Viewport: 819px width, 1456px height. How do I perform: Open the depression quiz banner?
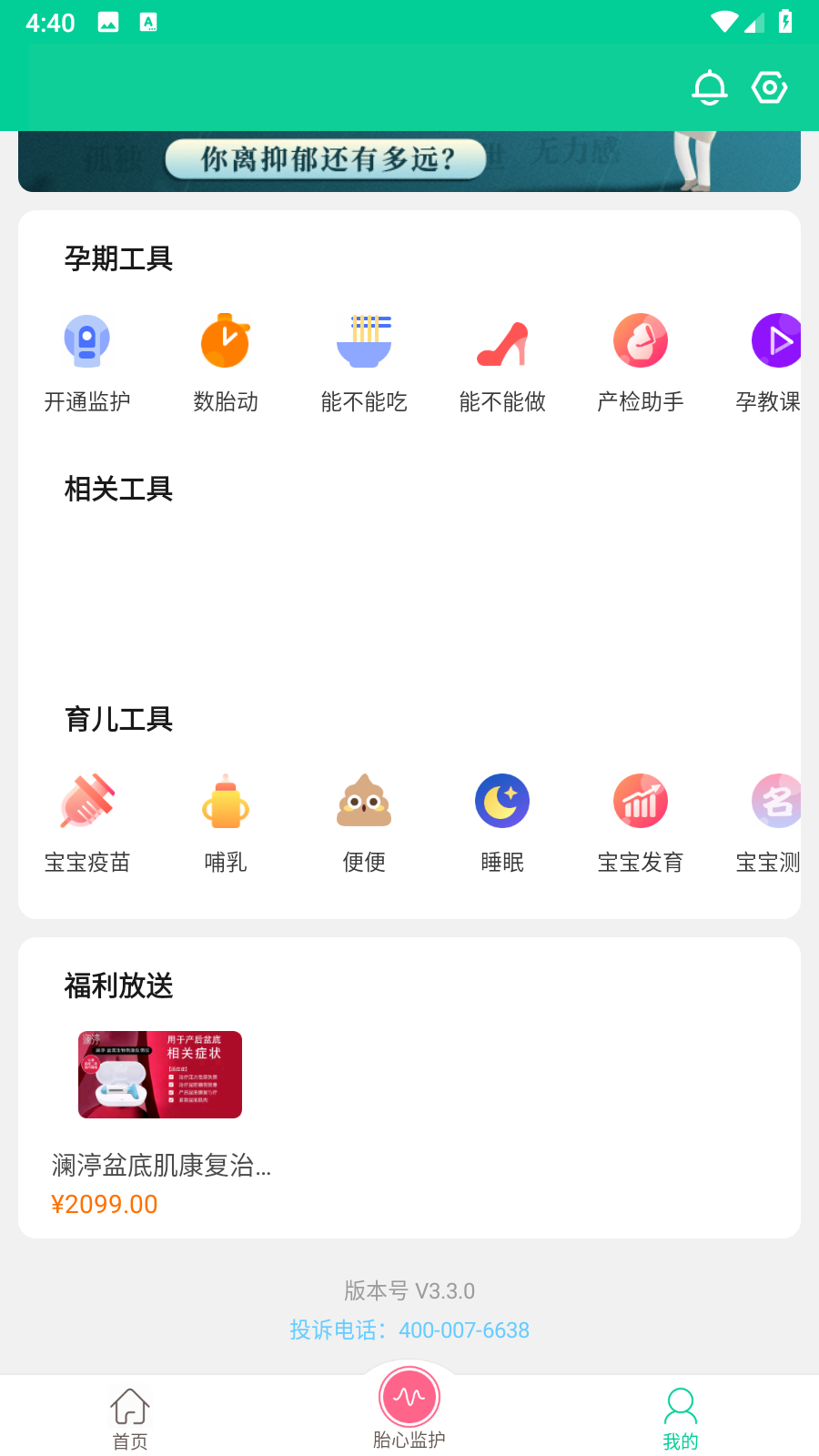[x=409, y=161]
